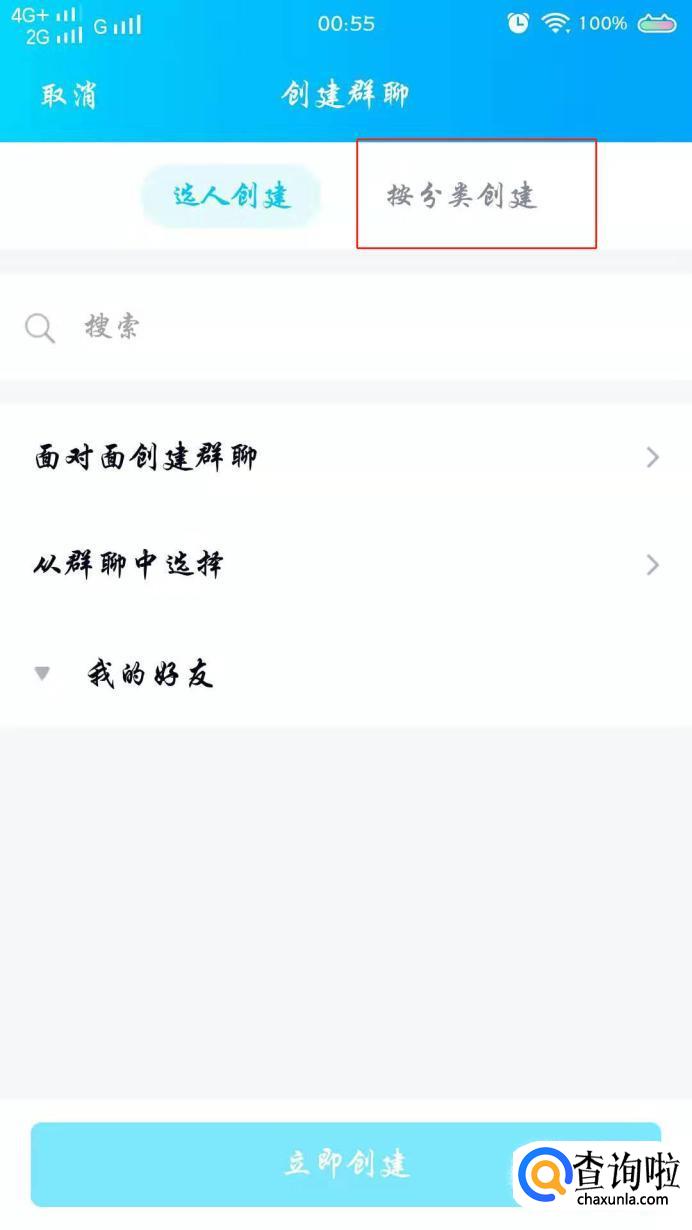This screenshot has height=1230, width=692.
Task: Open 从群聊中选择
Action: click(346, 565)
